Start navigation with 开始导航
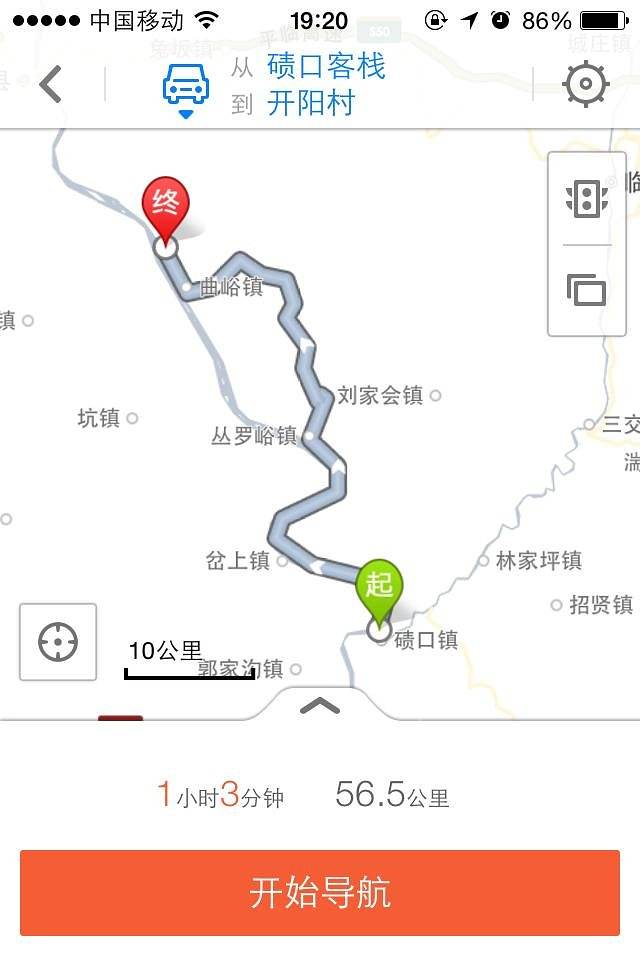The height and width of the screenshot is (960, 640). click(320, 893)
